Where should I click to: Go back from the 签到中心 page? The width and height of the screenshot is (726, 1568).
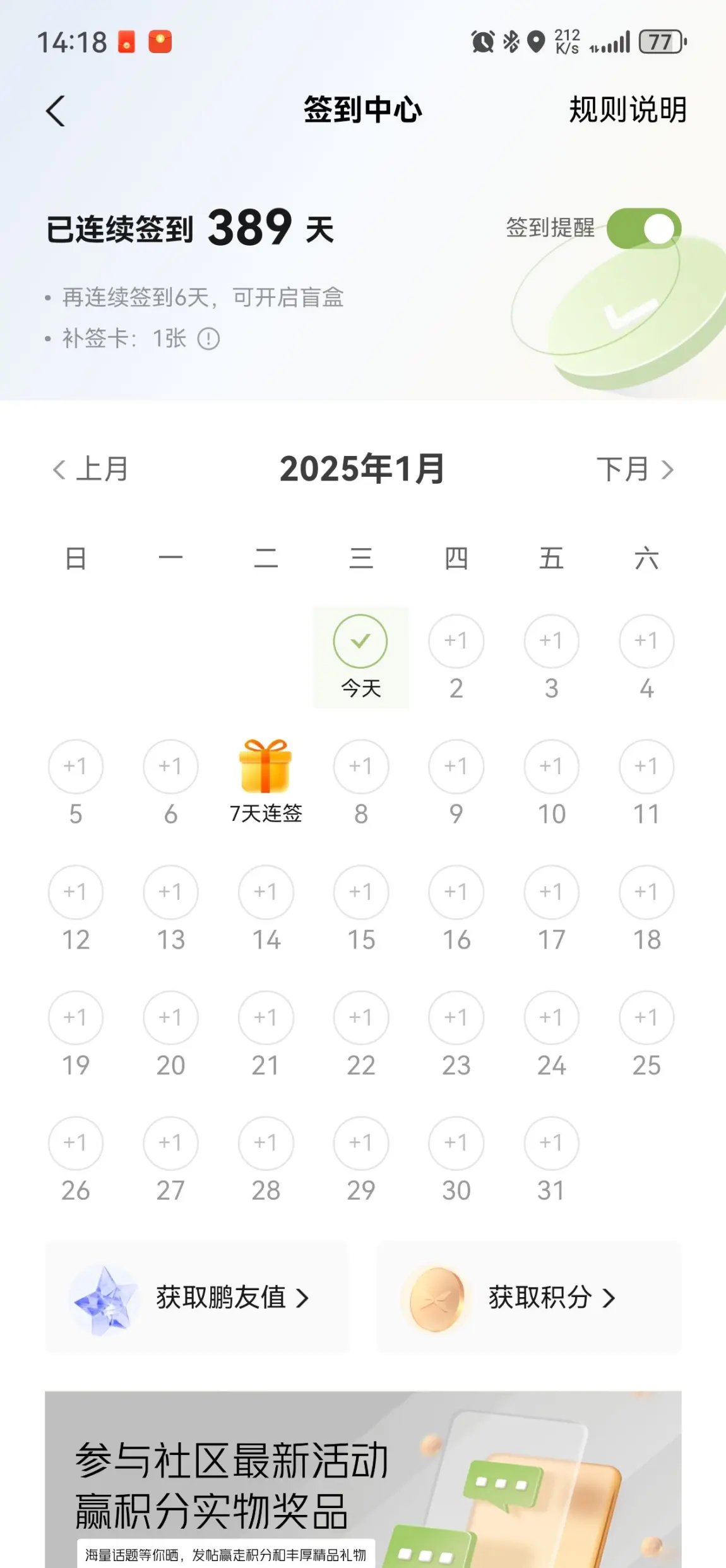pyautogui.click(x=56, y=111)
